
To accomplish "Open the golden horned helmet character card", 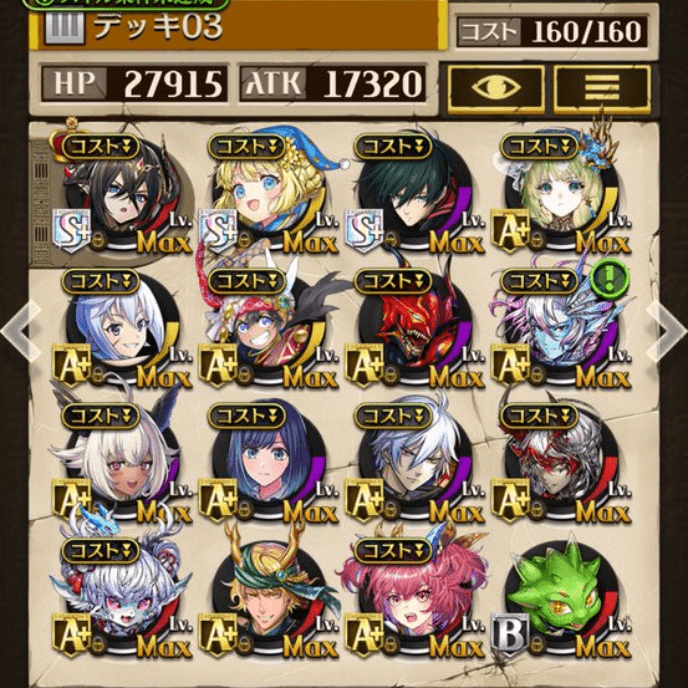I will tap(265, 600).
